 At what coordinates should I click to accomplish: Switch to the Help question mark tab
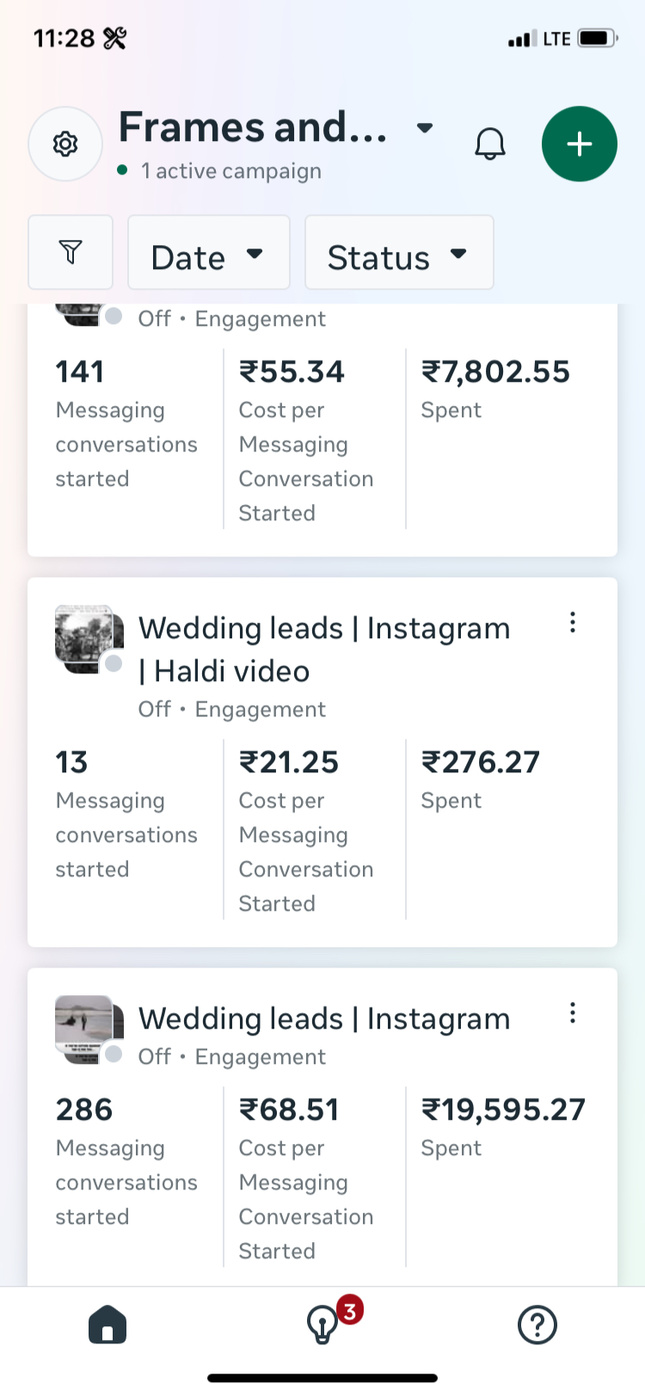537,1326
